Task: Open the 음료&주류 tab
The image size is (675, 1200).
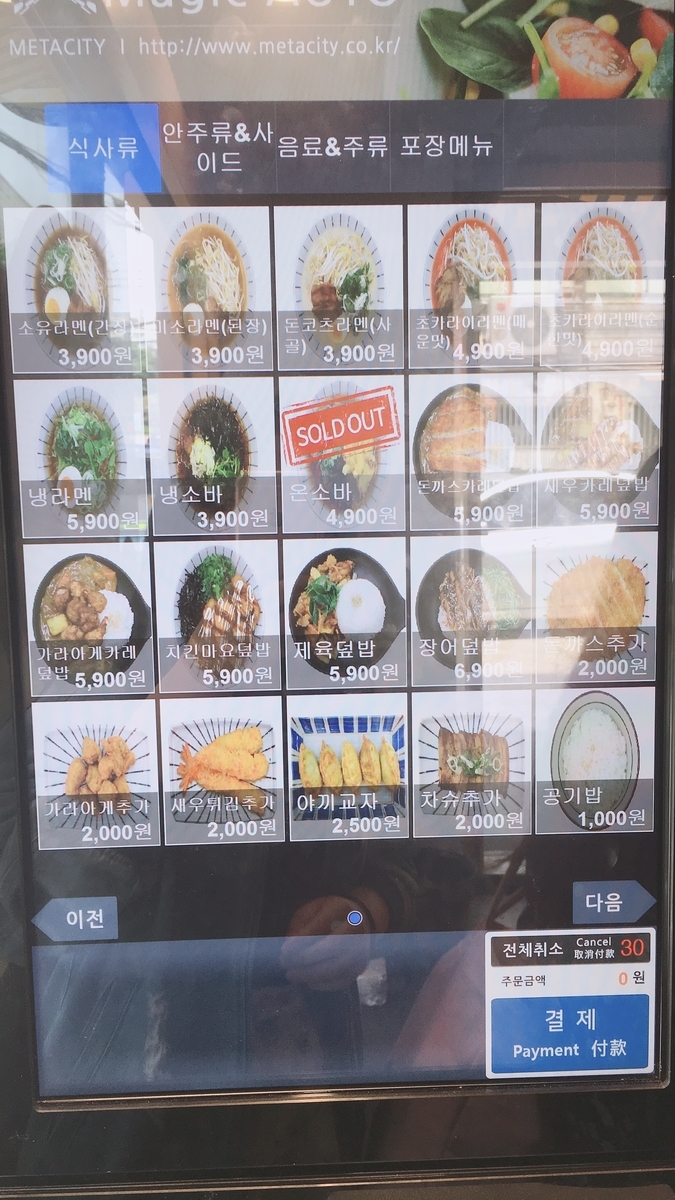Action: (332, 147)
